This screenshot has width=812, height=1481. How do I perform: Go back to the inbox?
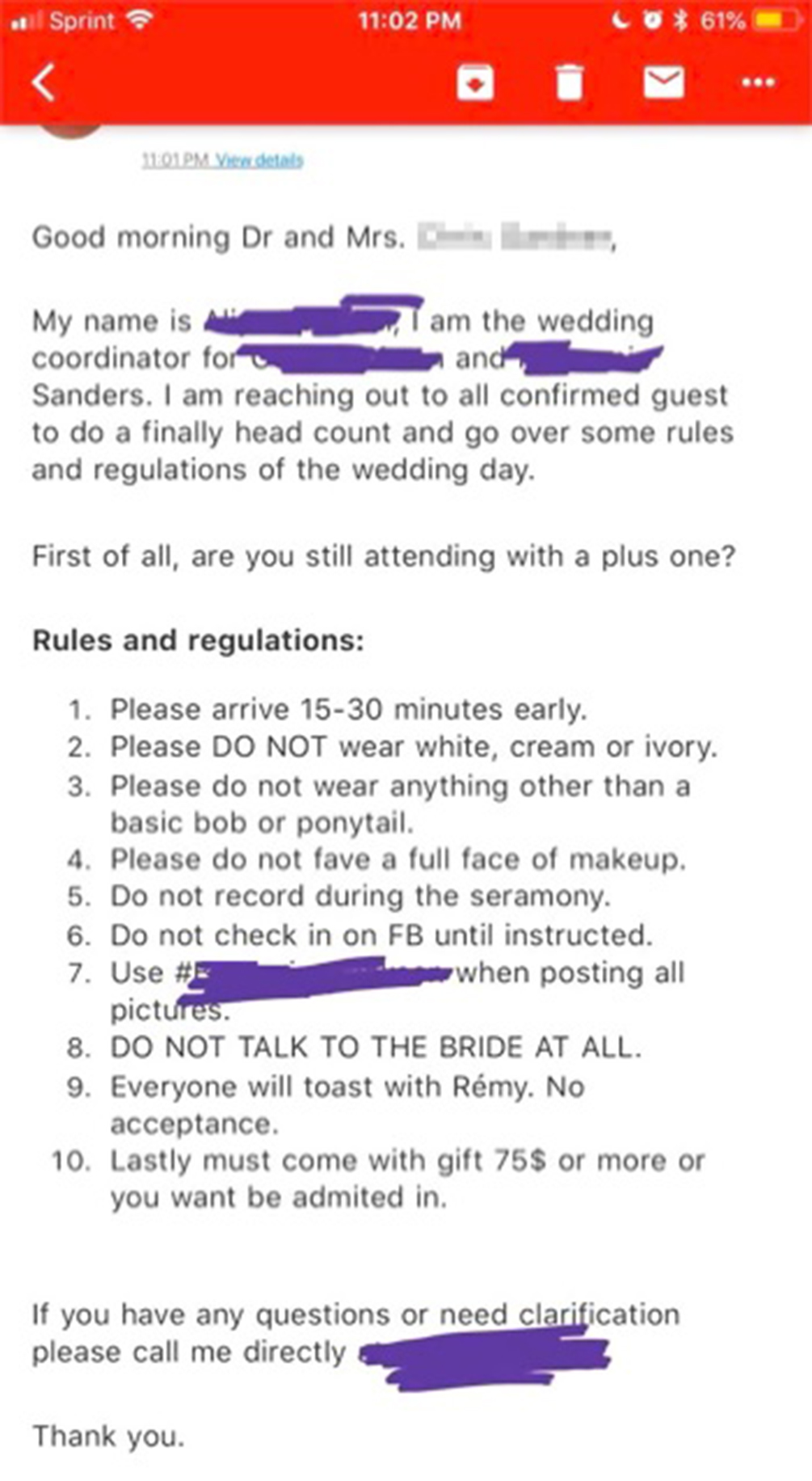(x=44, y=82)
